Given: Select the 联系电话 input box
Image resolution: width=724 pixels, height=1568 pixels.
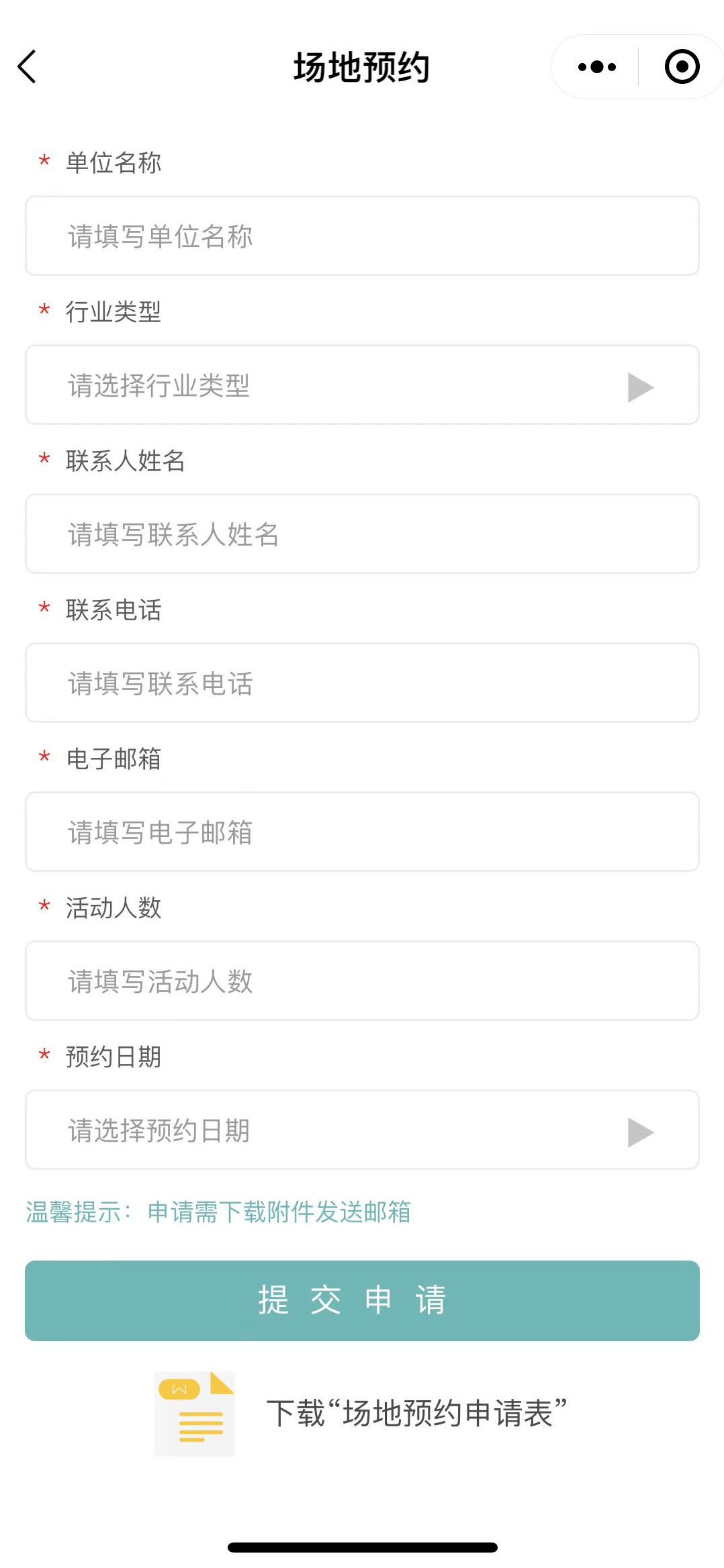Looking at the screenshot, I should [362, 683].
